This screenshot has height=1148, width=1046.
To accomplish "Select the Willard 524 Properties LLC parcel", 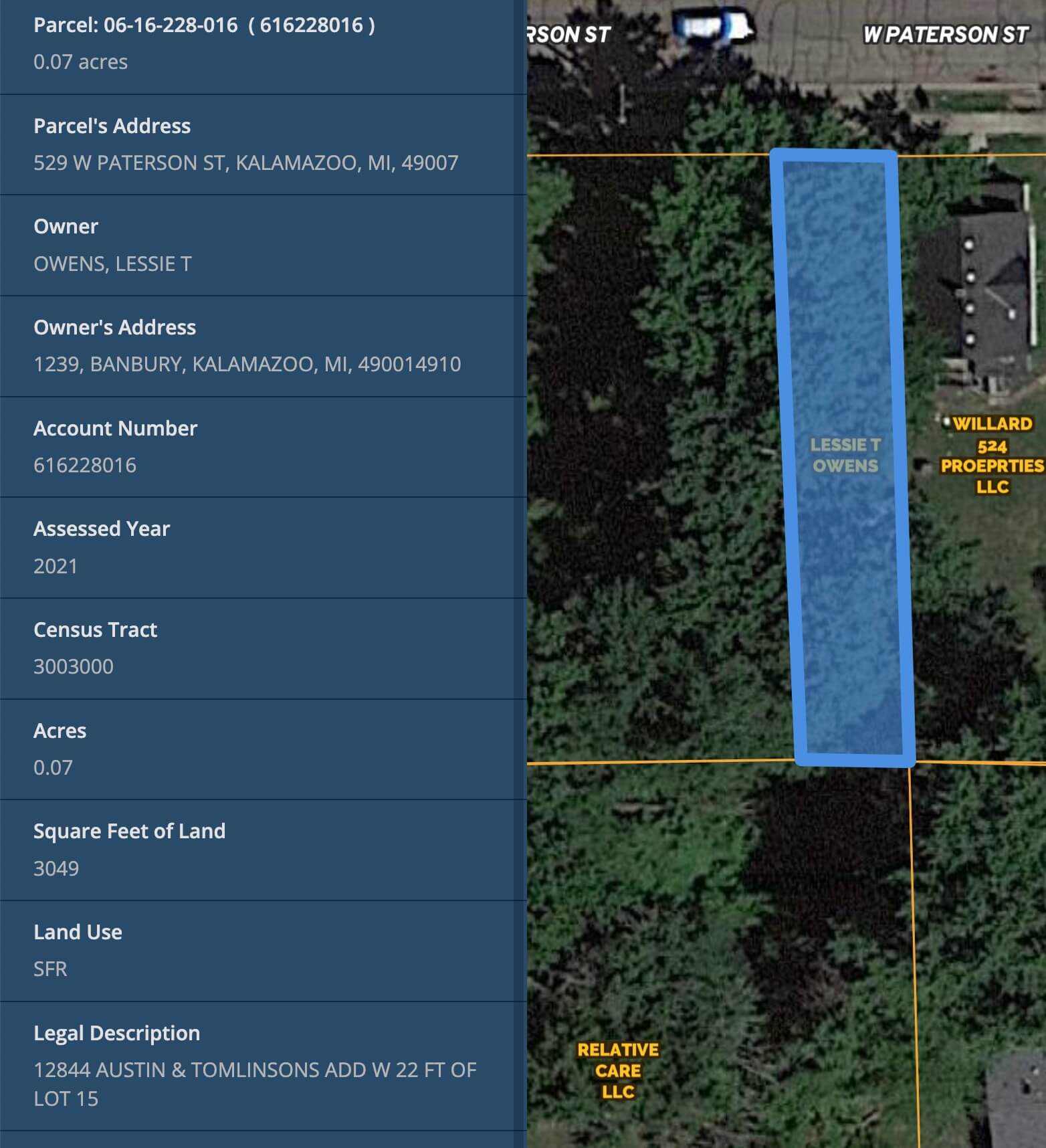I will [x=992, y=455].
